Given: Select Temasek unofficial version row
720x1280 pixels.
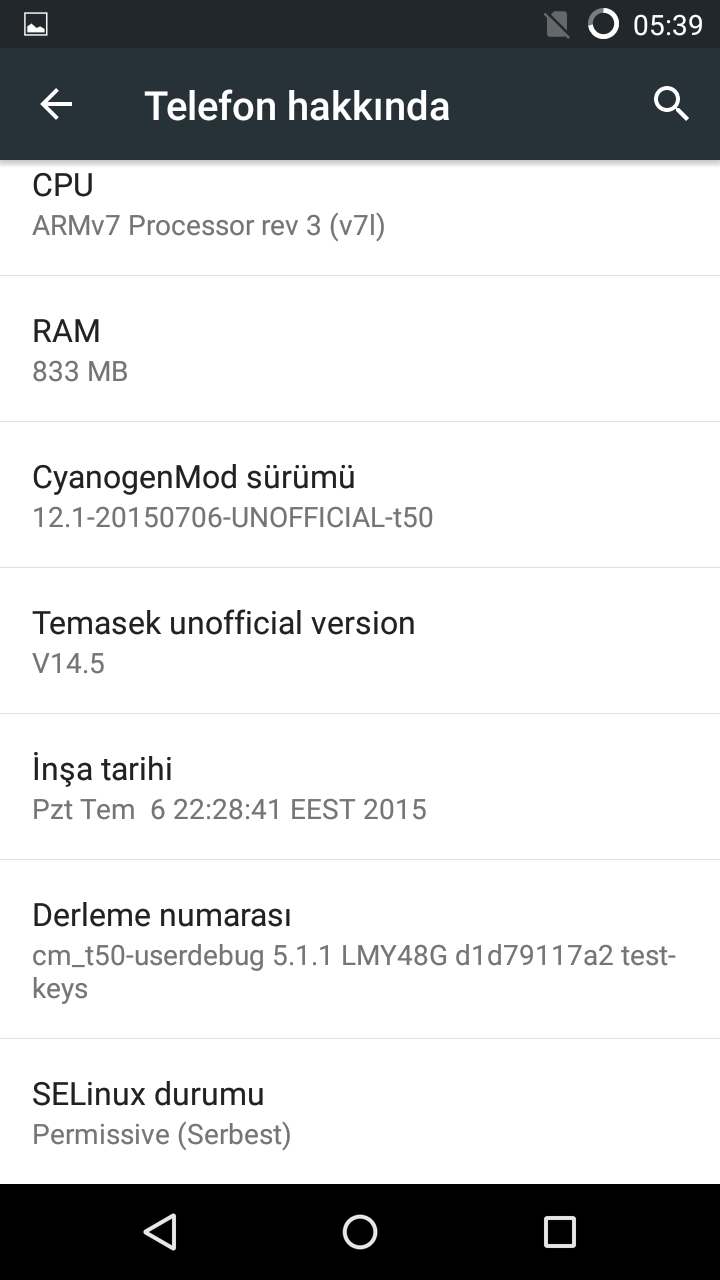Looking at the screenshot, I should pyautogui.click(x=360, y=641).
